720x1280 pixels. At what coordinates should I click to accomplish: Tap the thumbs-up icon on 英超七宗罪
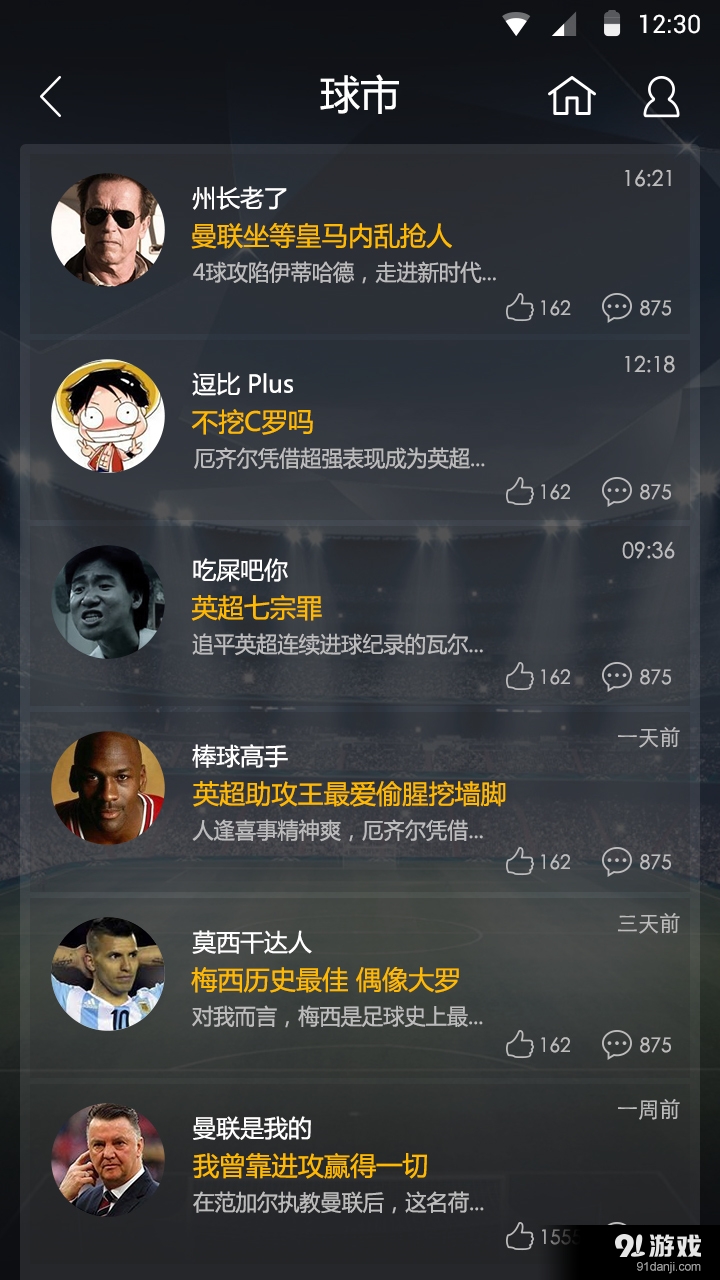(x=520, y=677)
